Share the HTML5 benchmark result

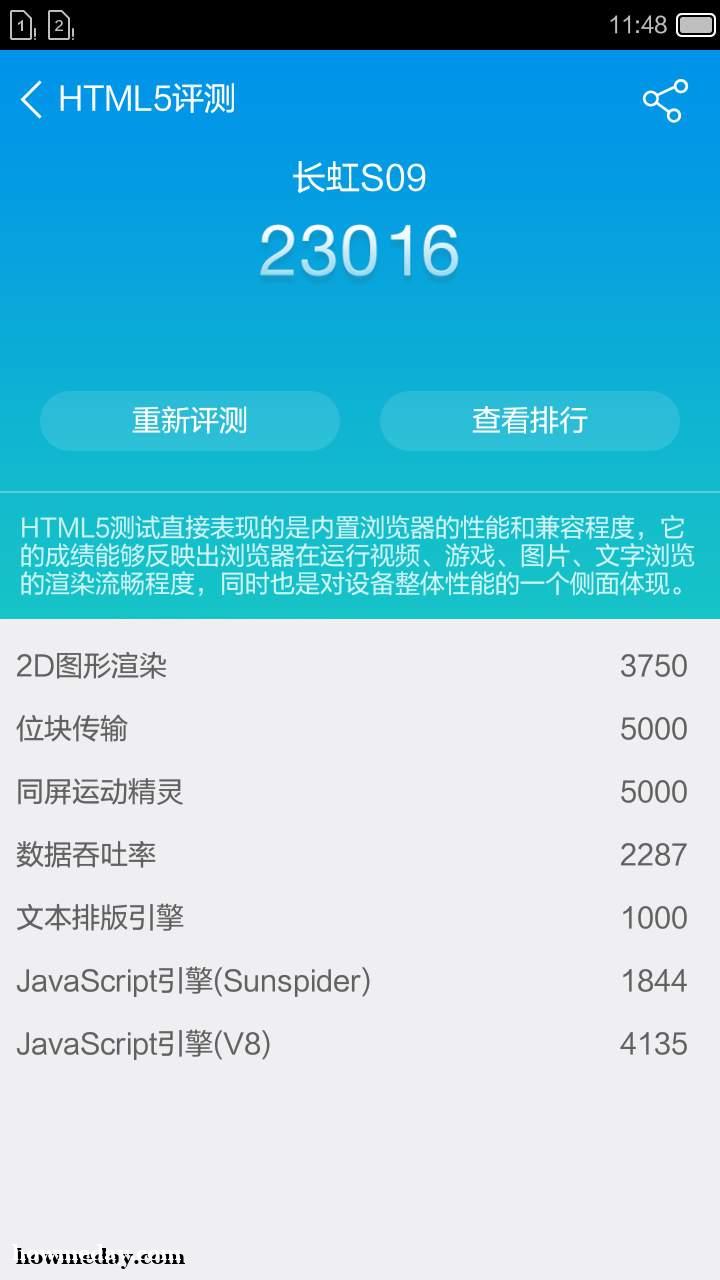(x=665, y=100)
